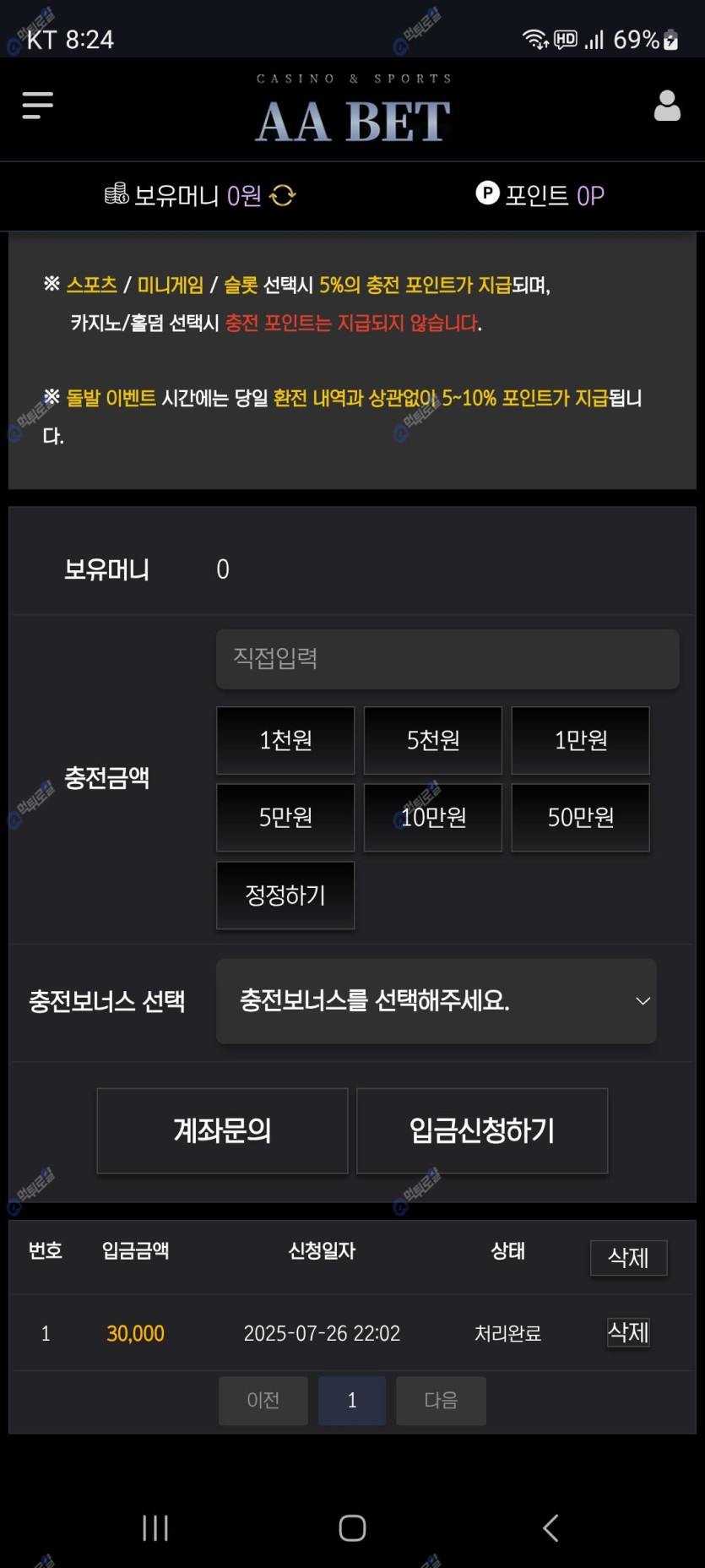Image resolution: width=705 pixels, height=1568 pixels.
Task: Tap the system back button
Action: pos(550,1527)
